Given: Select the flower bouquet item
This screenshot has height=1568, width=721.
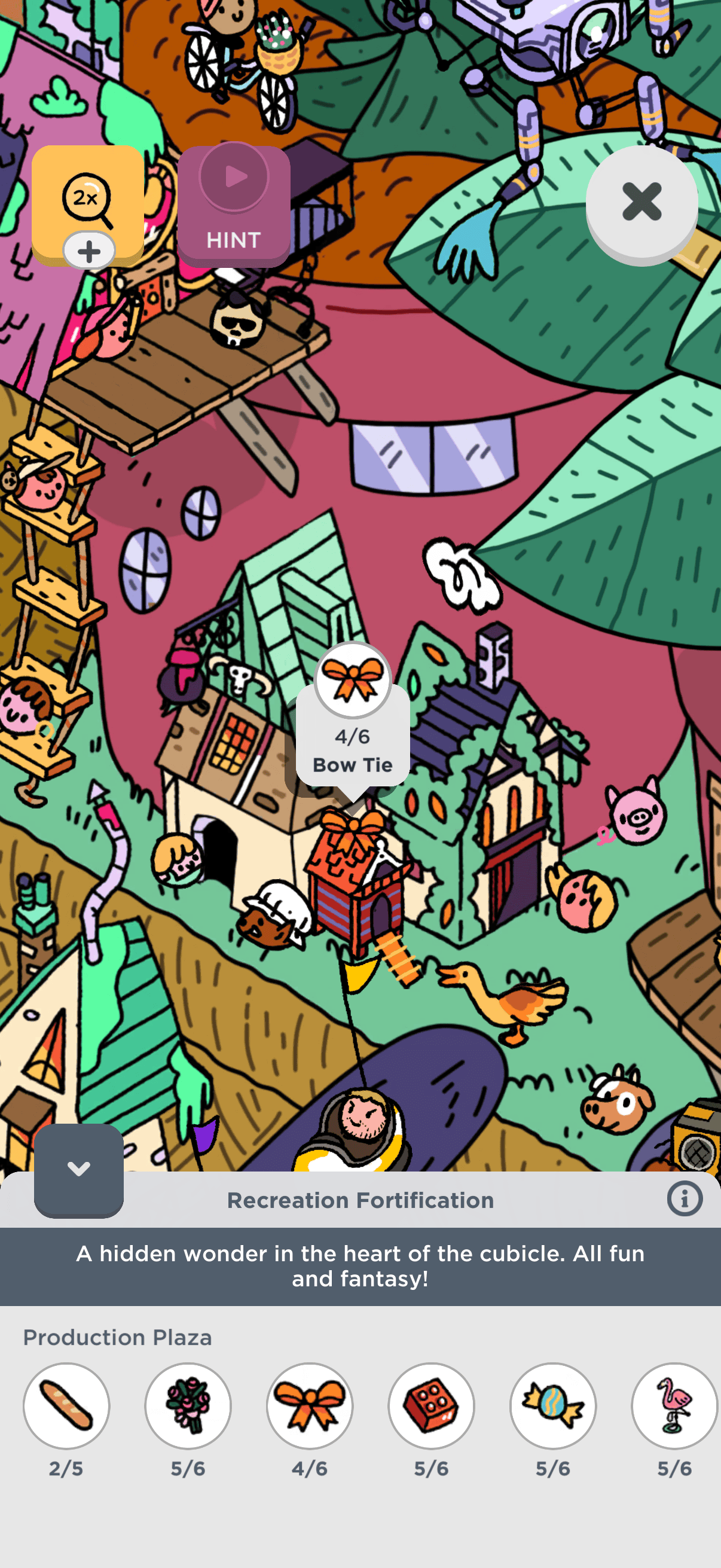Looking at the screenshot, I should (x=188, y=1405).
